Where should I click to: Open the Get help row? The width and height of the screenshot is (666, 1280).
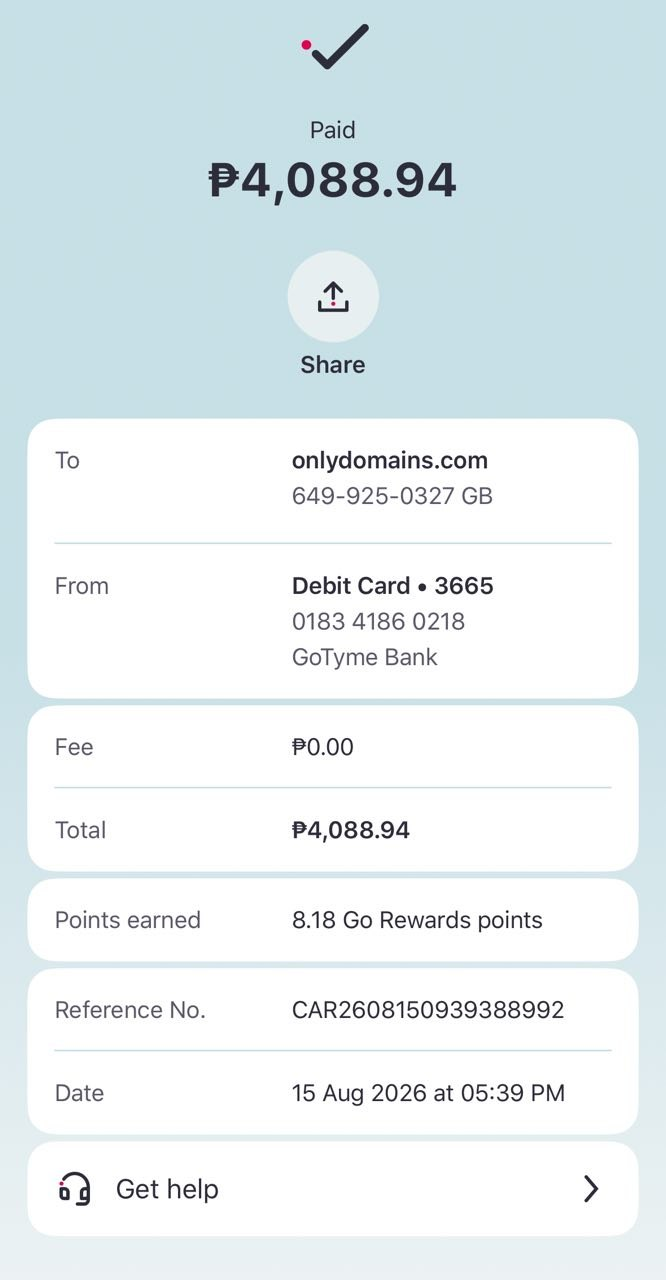click(x=333, y=1189)
